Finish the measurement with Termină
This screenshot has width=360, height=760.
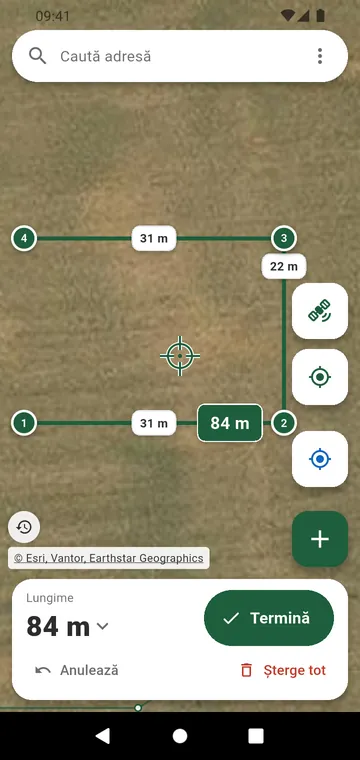pyautogui.click(x=269, y=618)
